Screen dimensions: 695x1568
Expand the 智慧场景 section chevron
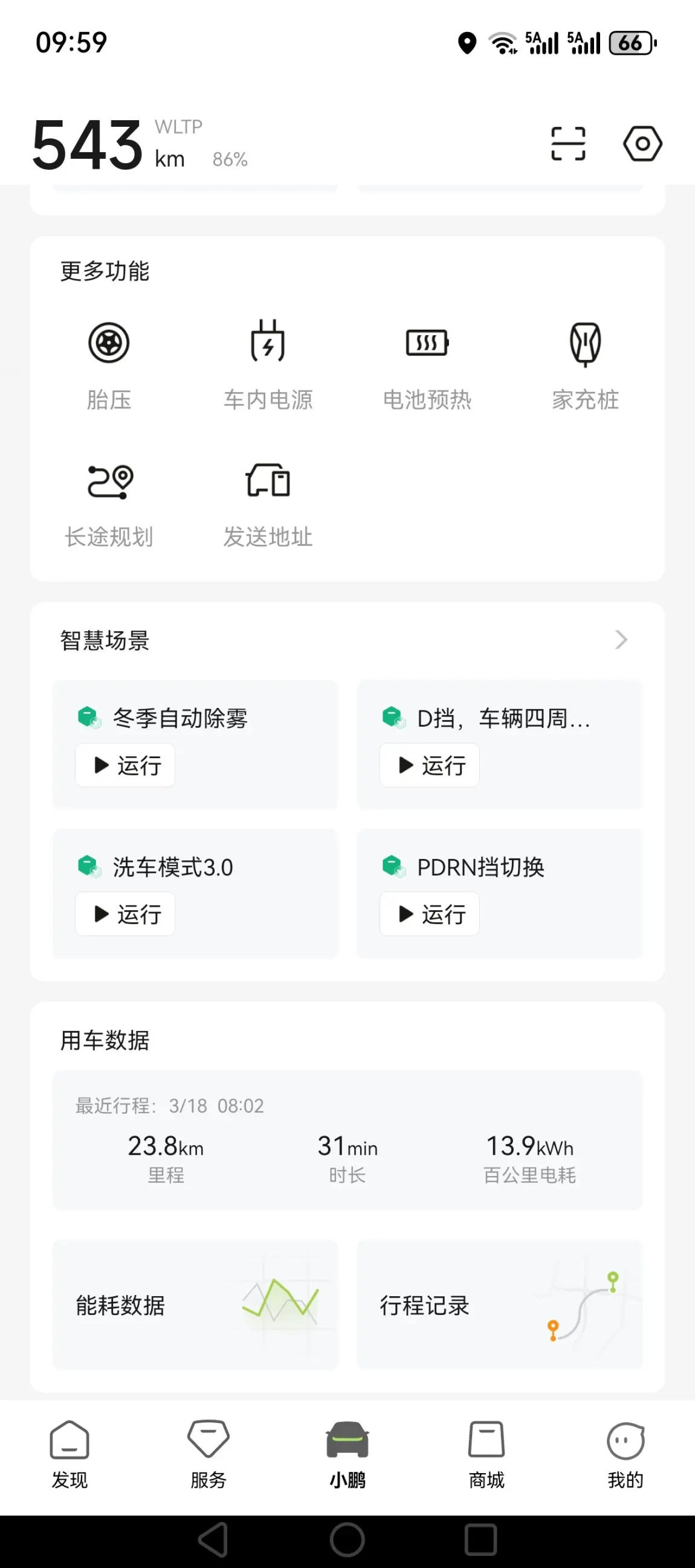621,640
